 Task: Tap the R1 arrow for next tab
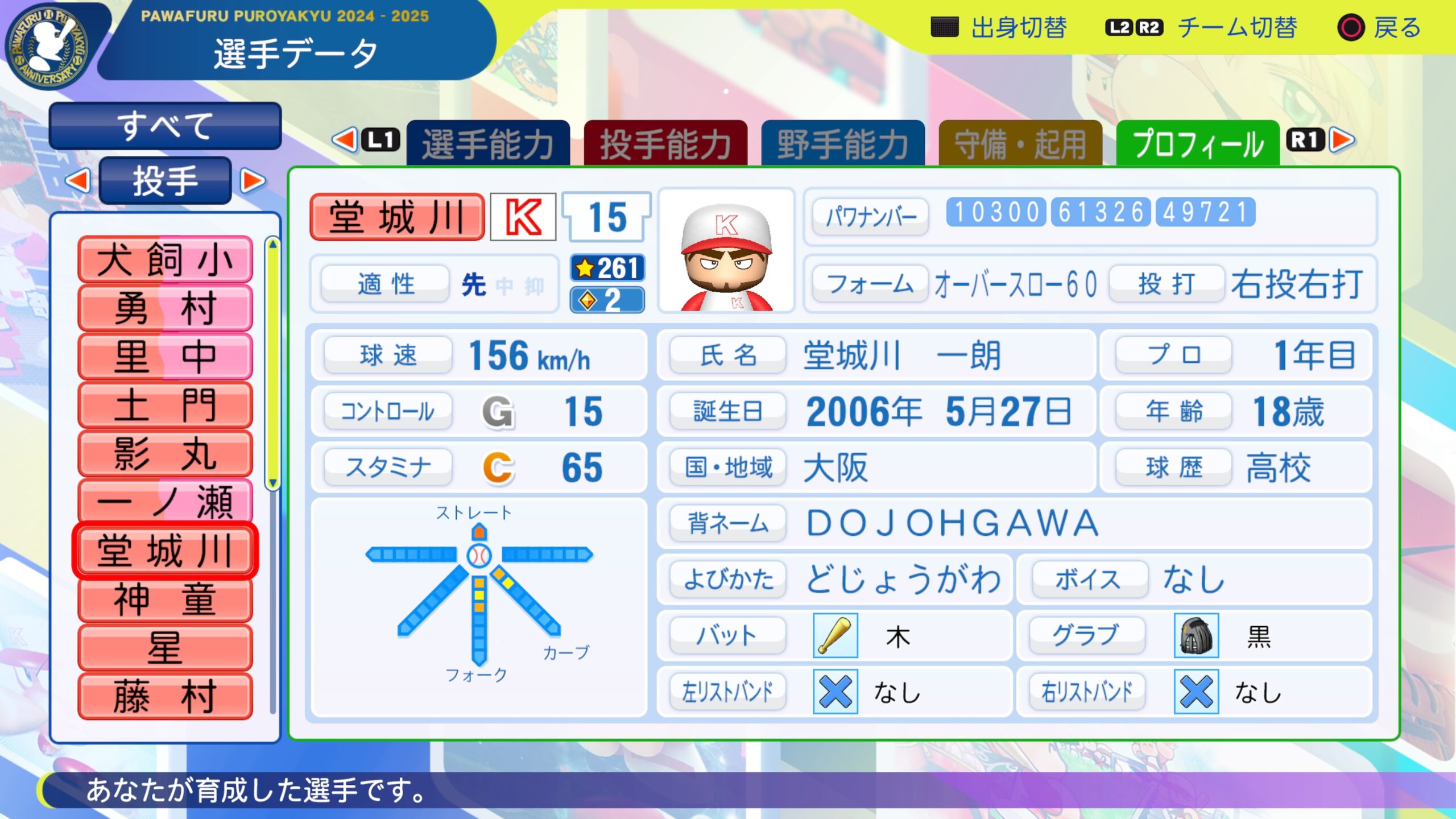(x=1342, y=140)
